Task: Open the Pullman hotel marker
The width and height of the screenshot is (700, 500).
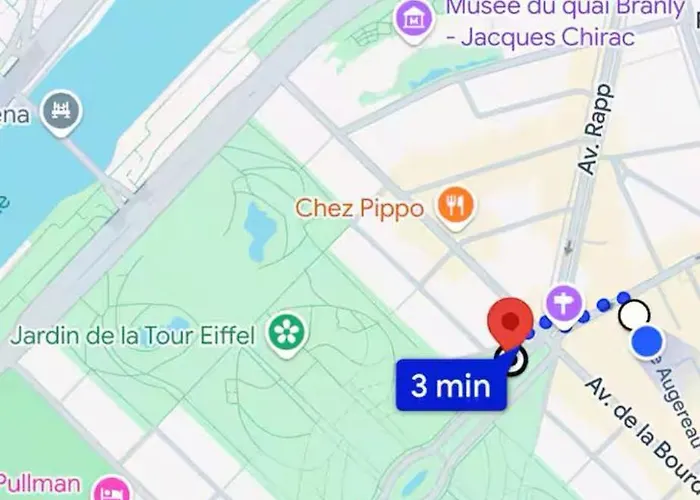Action: 108,491
